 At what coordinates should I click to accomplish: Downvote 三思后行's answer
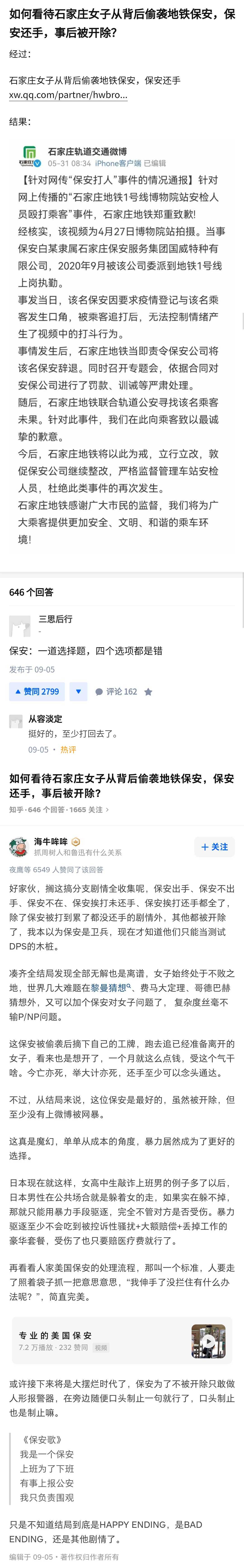[x=78, y=691]
